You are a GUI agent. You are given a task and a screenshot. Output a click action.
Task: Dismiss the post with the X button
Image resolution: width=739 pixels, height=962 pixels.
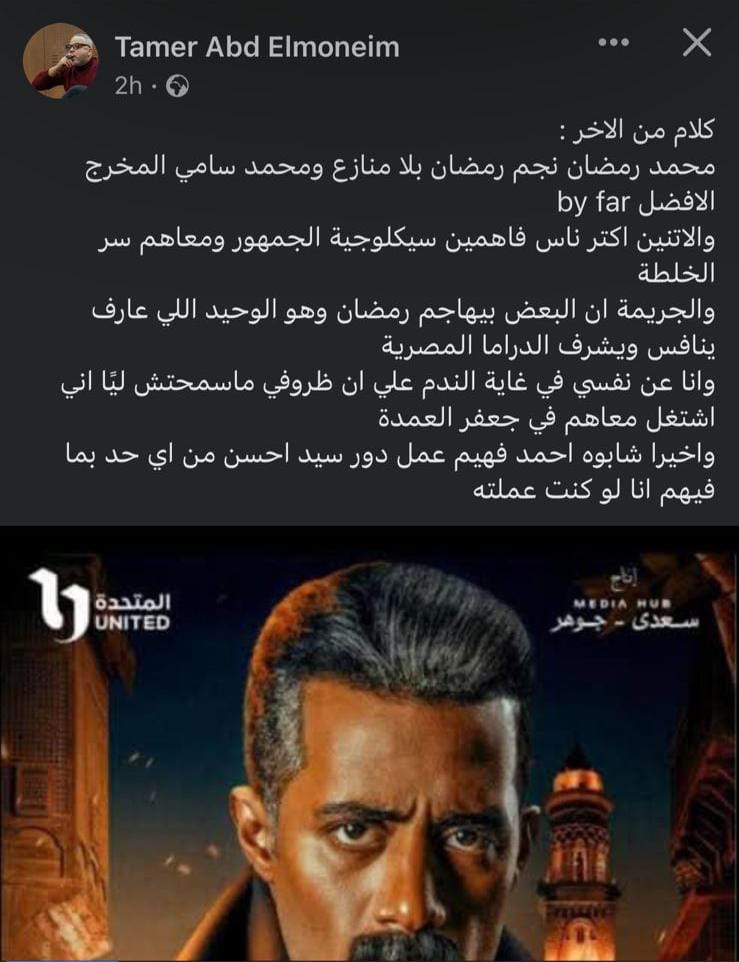coord(696,43)
